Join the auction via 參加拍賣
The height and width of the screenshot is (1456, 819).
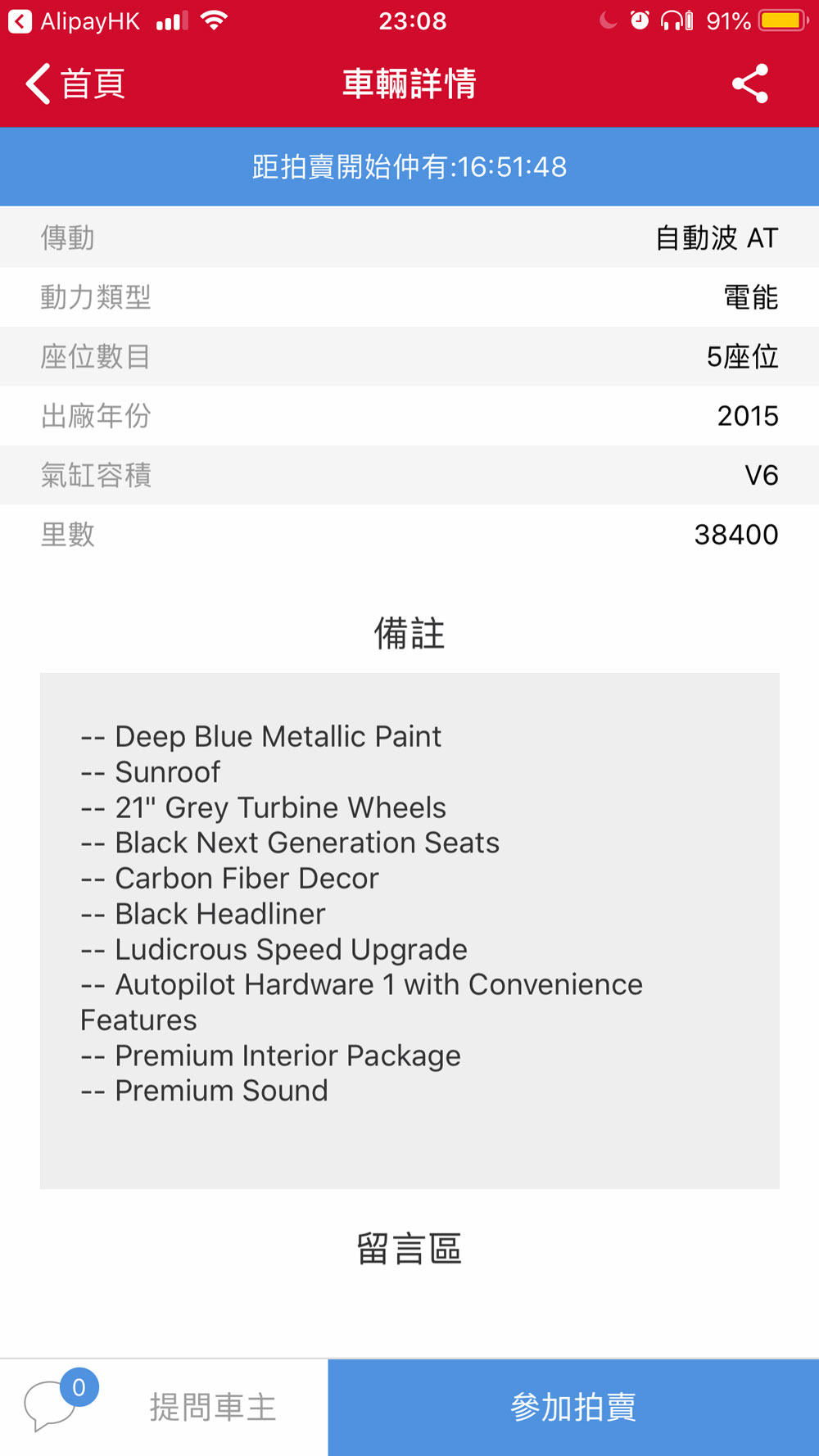tap(573, 1407)
